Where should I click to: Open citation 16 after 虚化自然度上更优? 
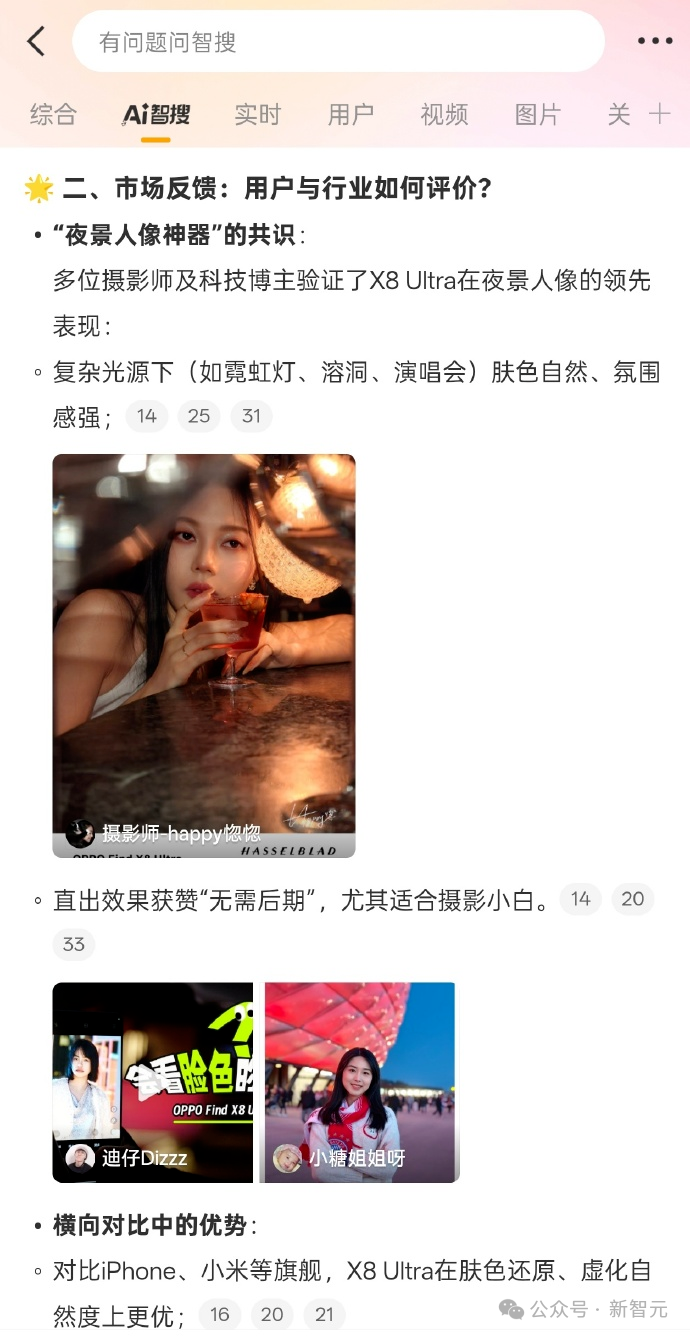(x=220, y=1315)
